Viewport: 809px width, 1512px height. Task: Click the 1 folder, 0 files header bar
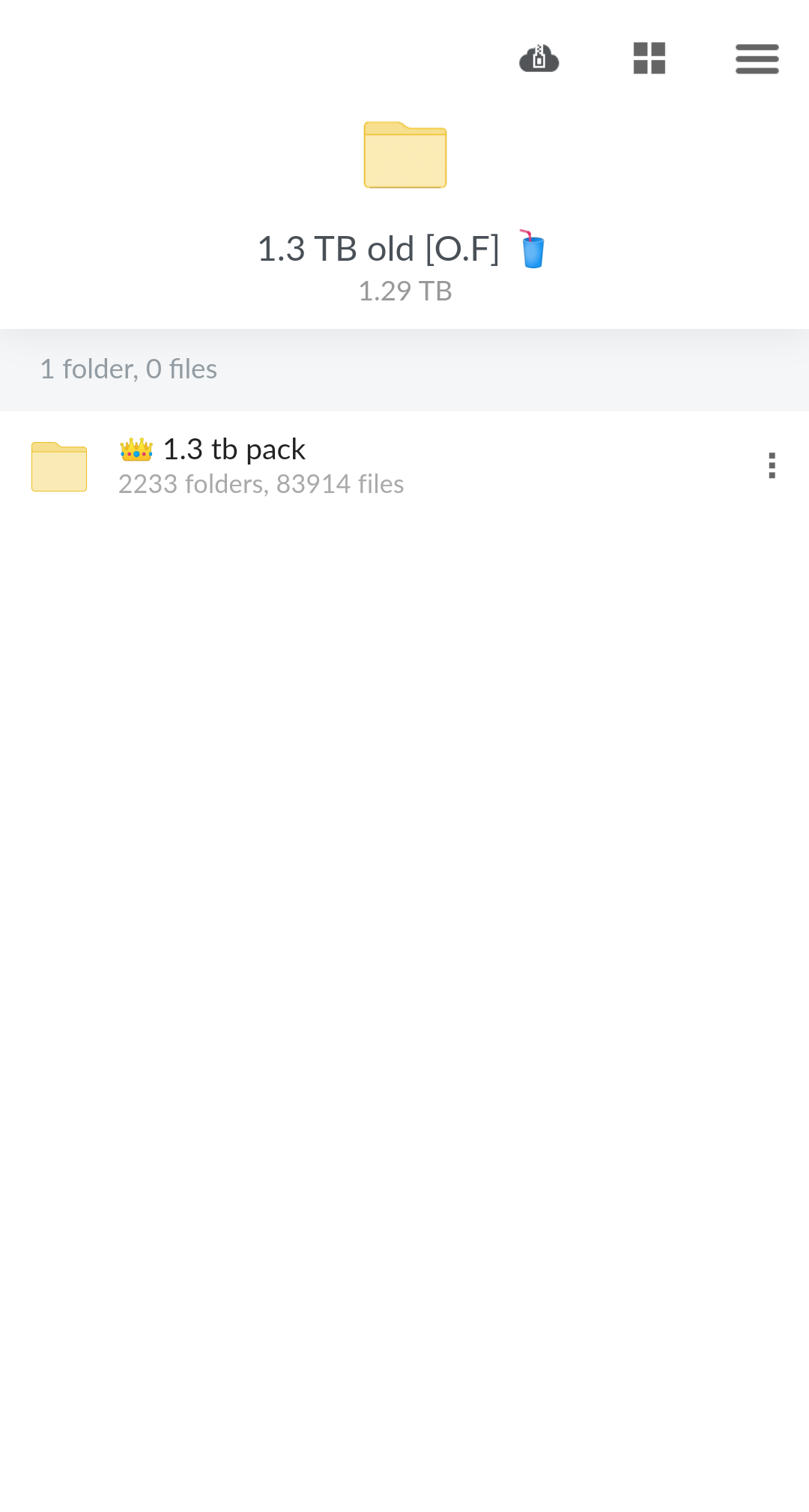[128, 369]
